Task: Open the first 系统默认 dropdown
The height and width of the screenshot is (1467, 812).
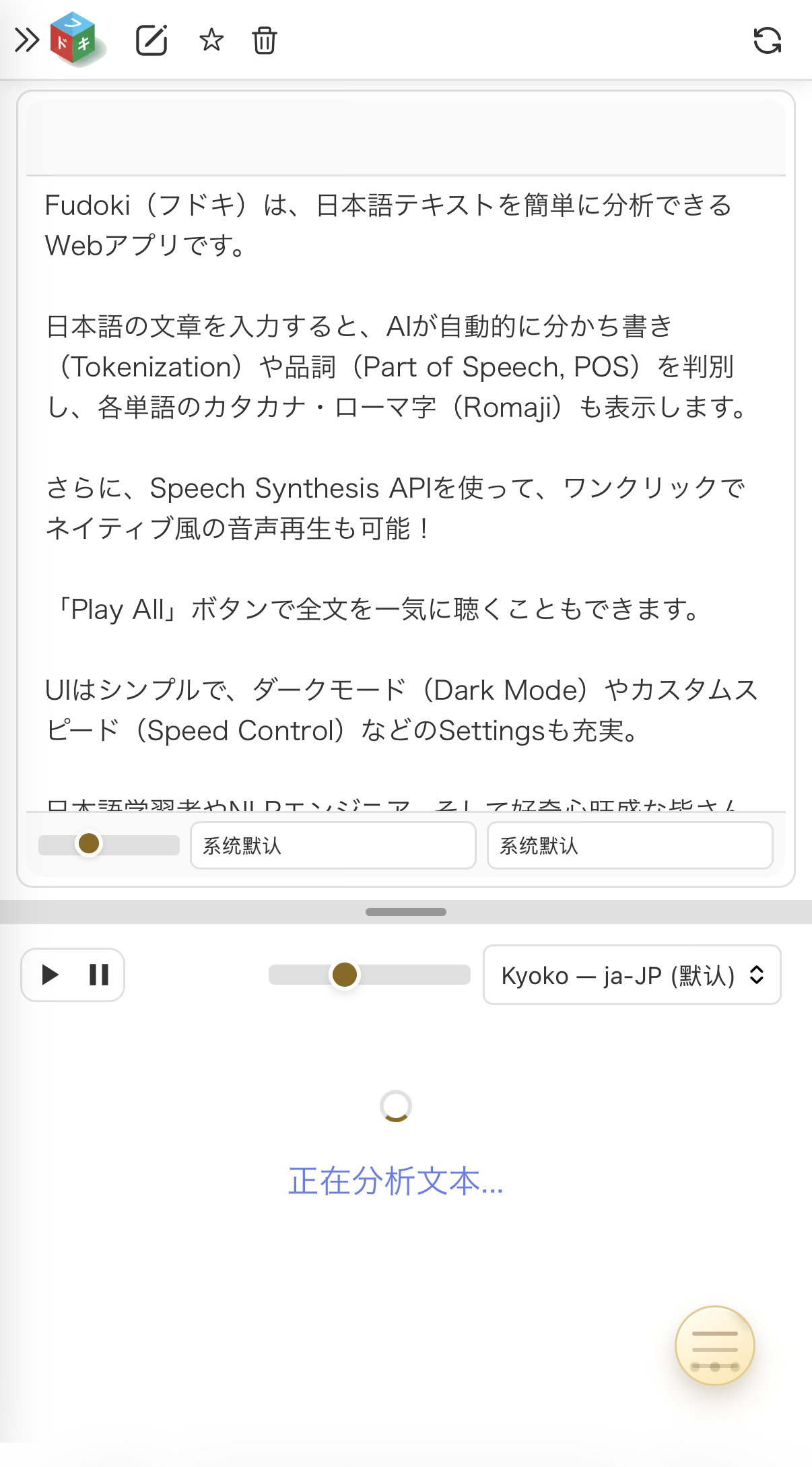Action: [x=333, y=845]
